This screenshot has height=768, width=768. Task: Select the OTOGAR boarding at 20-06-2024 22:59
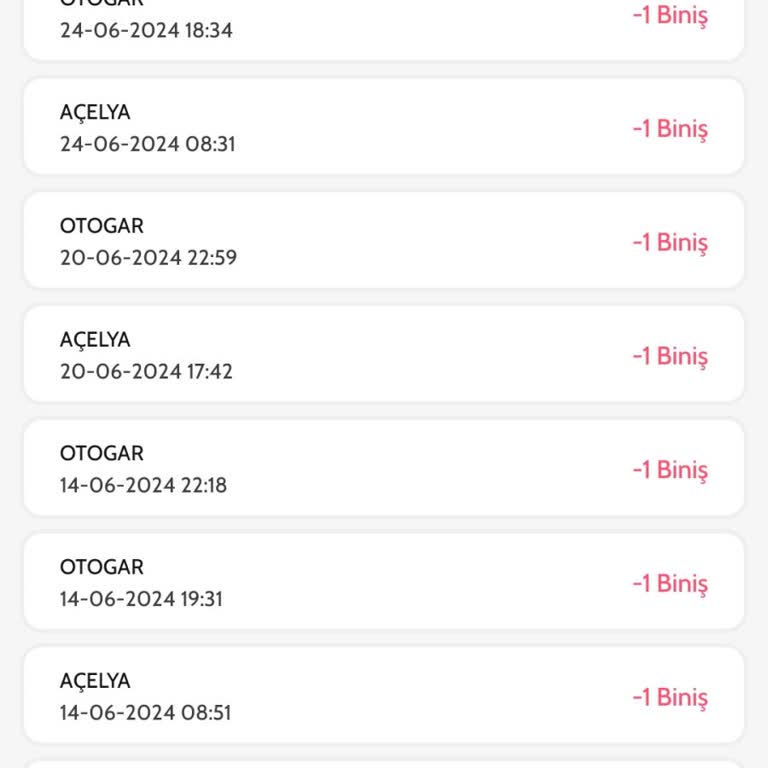[384, 241]
